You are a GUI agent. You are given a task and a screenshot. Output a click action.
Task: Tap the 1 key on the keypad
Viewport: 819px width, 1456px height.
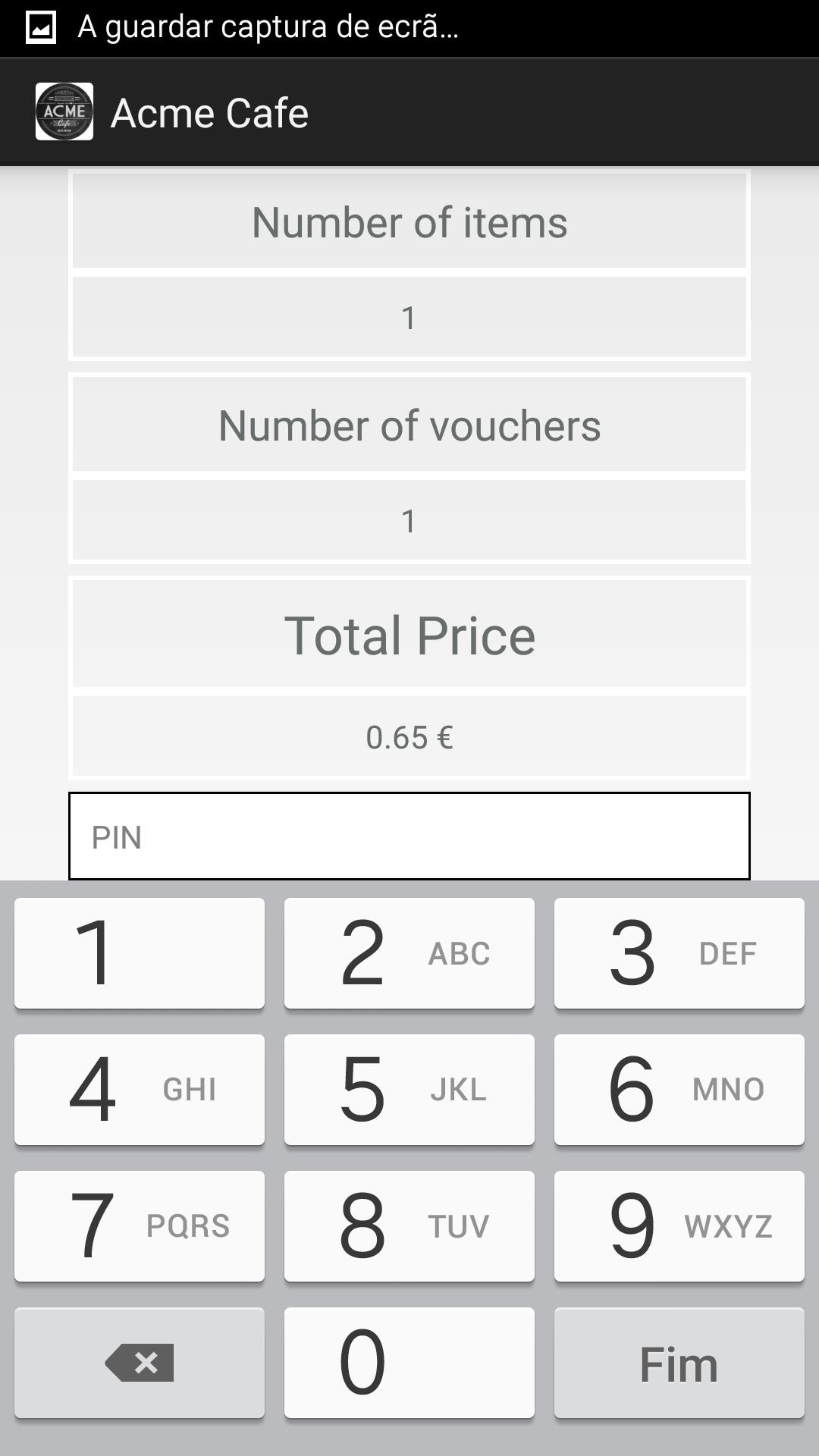140,953
